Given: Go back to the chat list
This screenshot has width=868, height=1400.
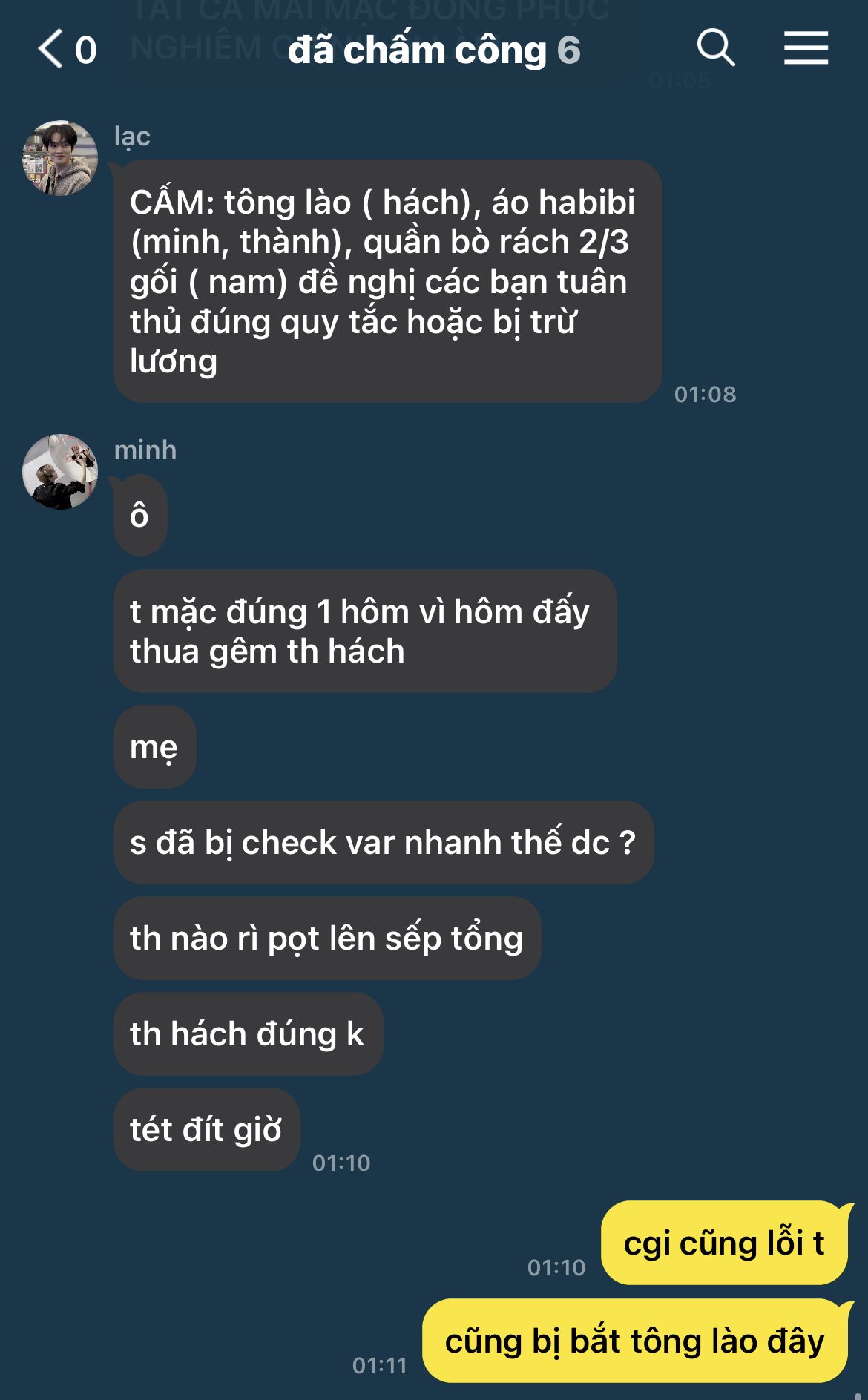Looking at the screenshot, I should click(52, 50).
